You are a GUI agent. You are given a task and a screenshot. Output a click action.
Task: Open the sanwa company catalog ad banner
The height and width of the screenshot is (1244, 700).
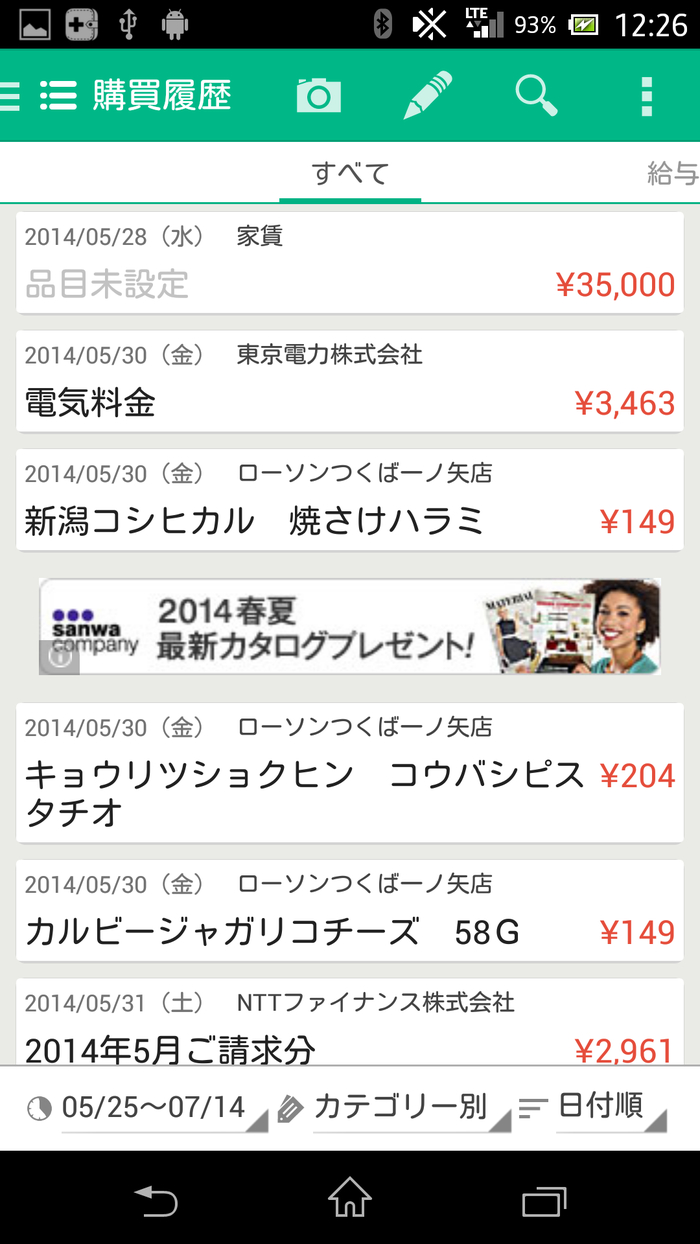pos(350,627)
